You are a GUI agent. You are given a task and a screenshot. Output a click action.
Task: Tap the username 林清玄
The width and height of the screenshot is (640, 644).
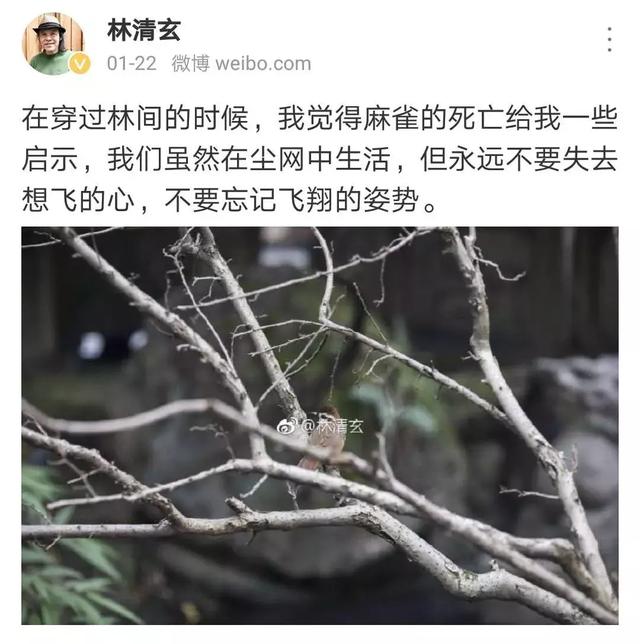(x=144, y=29)
